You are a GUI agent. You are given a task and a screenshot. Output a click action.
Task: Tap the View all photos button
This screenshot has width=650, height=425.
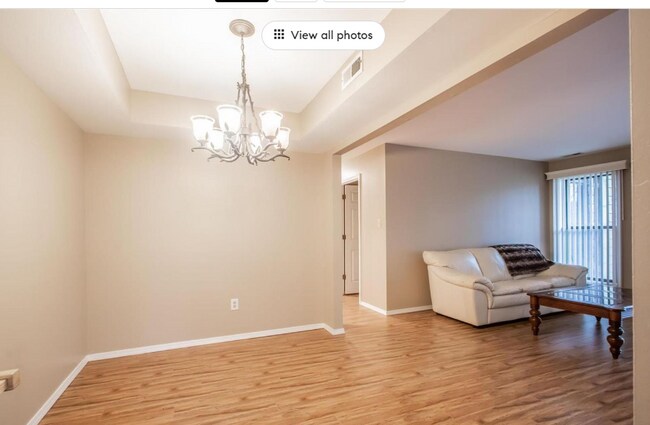point(323,35)
